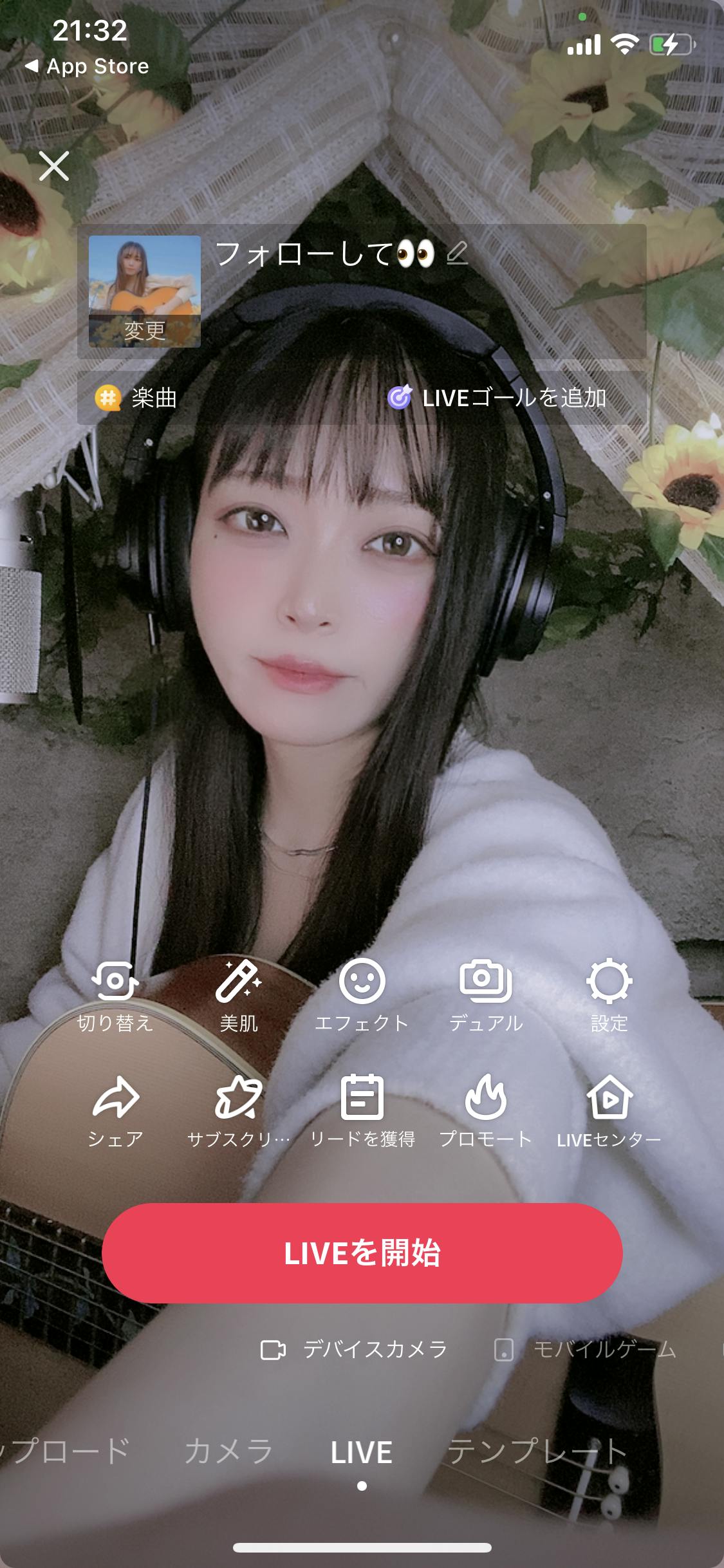Open プロモート promote option
Screen dimensions: 724x1568
tap(485, 1111)
